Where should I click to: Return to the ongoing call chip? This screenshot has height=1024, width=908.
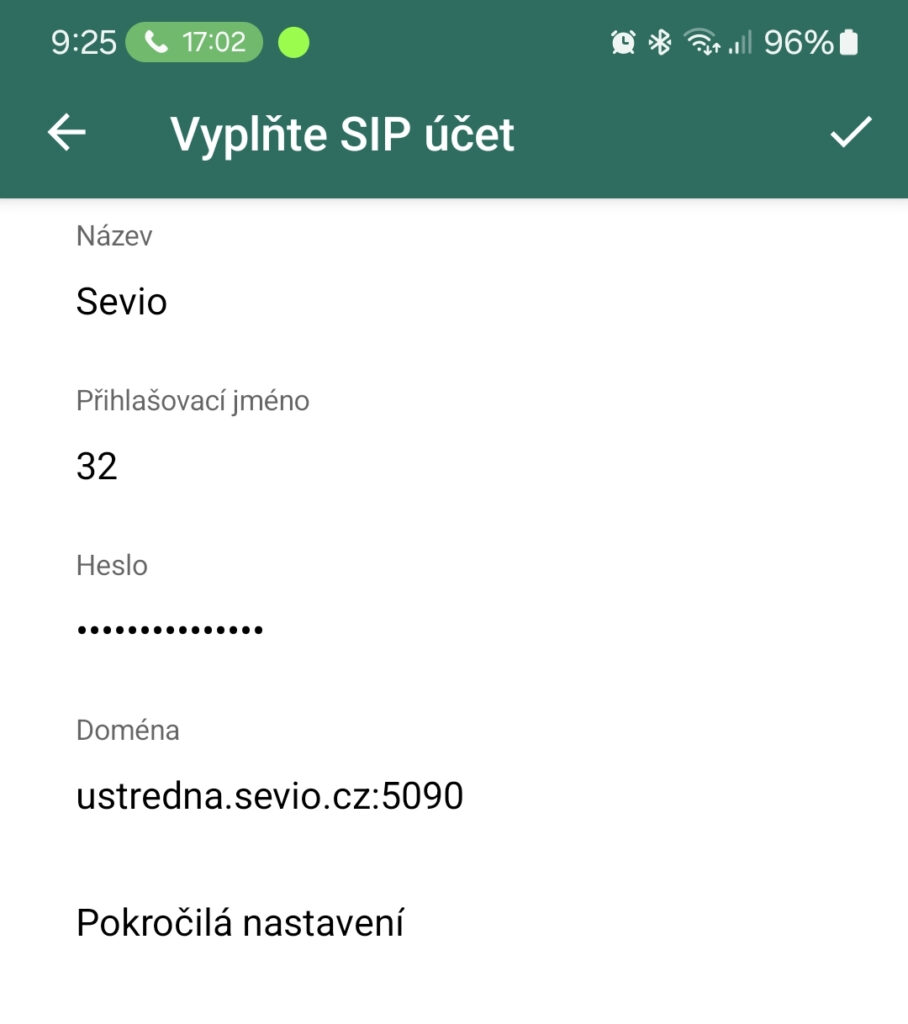194,43
